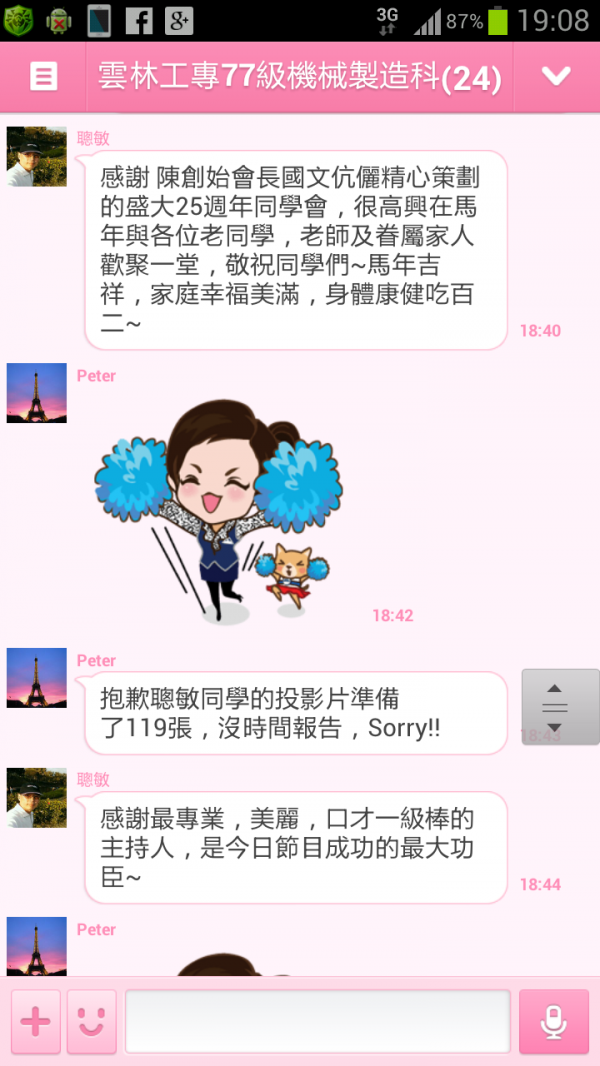The width and height of the screenshot is (600, 1066).
Task: Open 聰敏's profile picture at 18:40 message
Action: (37, 157)
